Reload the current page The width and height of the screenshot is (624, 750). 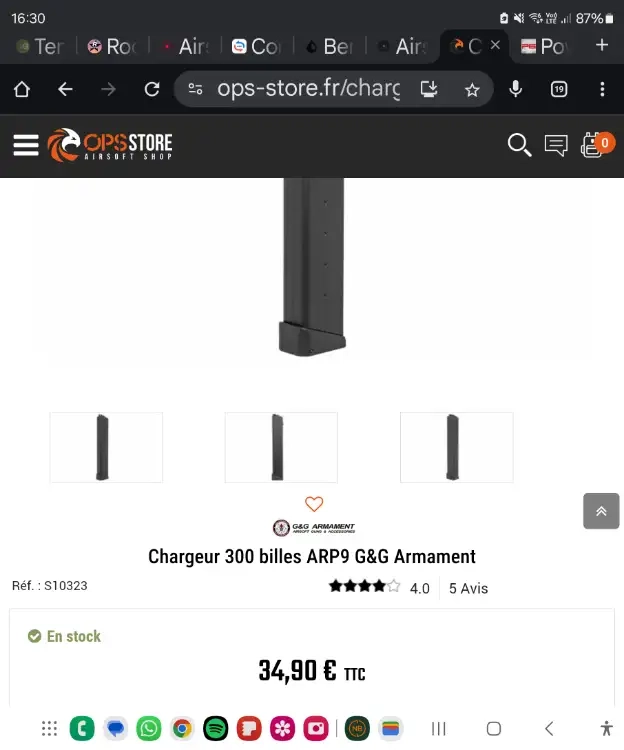click(x=152, y=89)
